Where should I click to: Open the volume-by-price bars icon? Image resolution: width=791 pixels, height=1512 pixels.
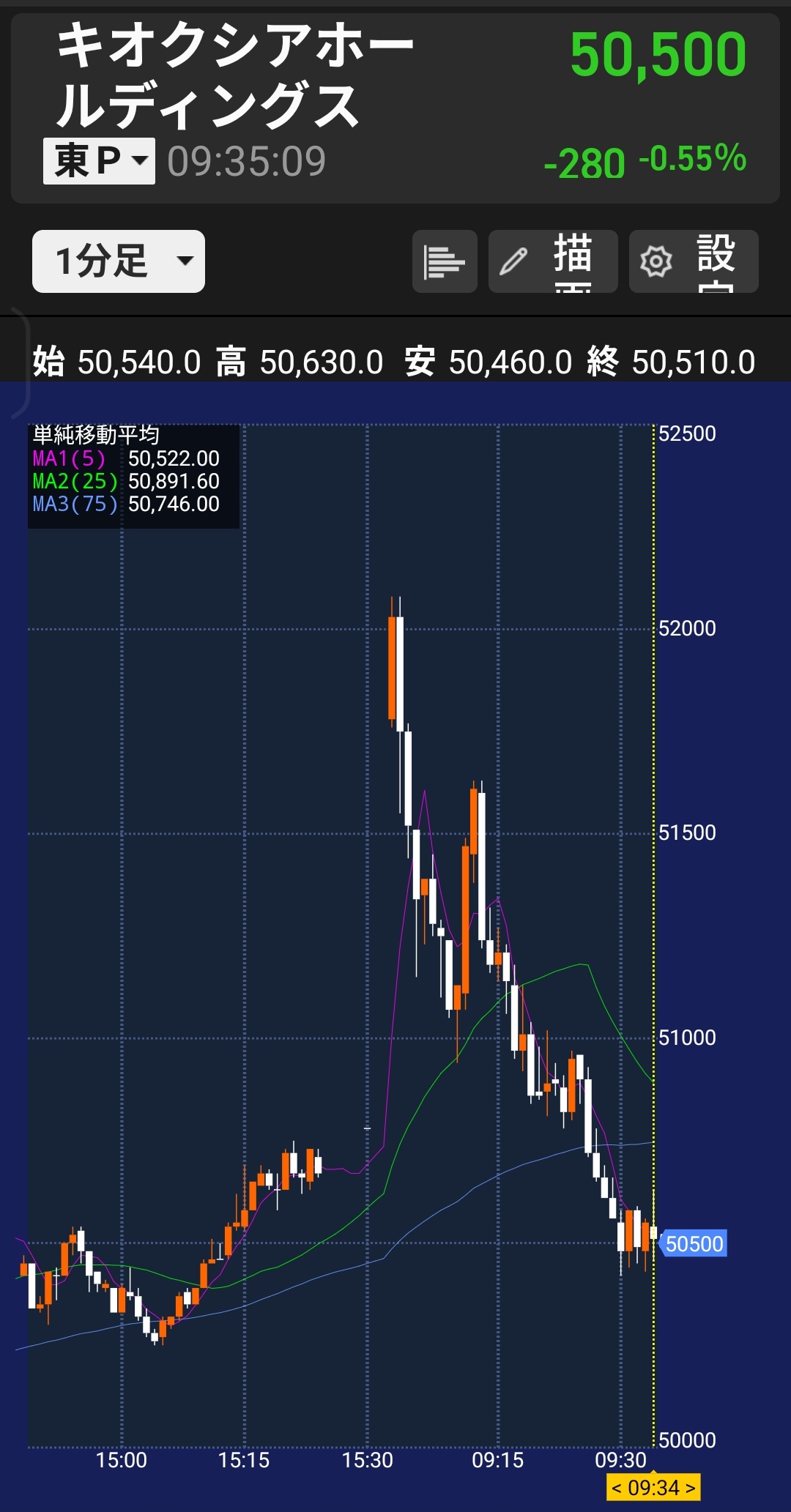point(445,261)
